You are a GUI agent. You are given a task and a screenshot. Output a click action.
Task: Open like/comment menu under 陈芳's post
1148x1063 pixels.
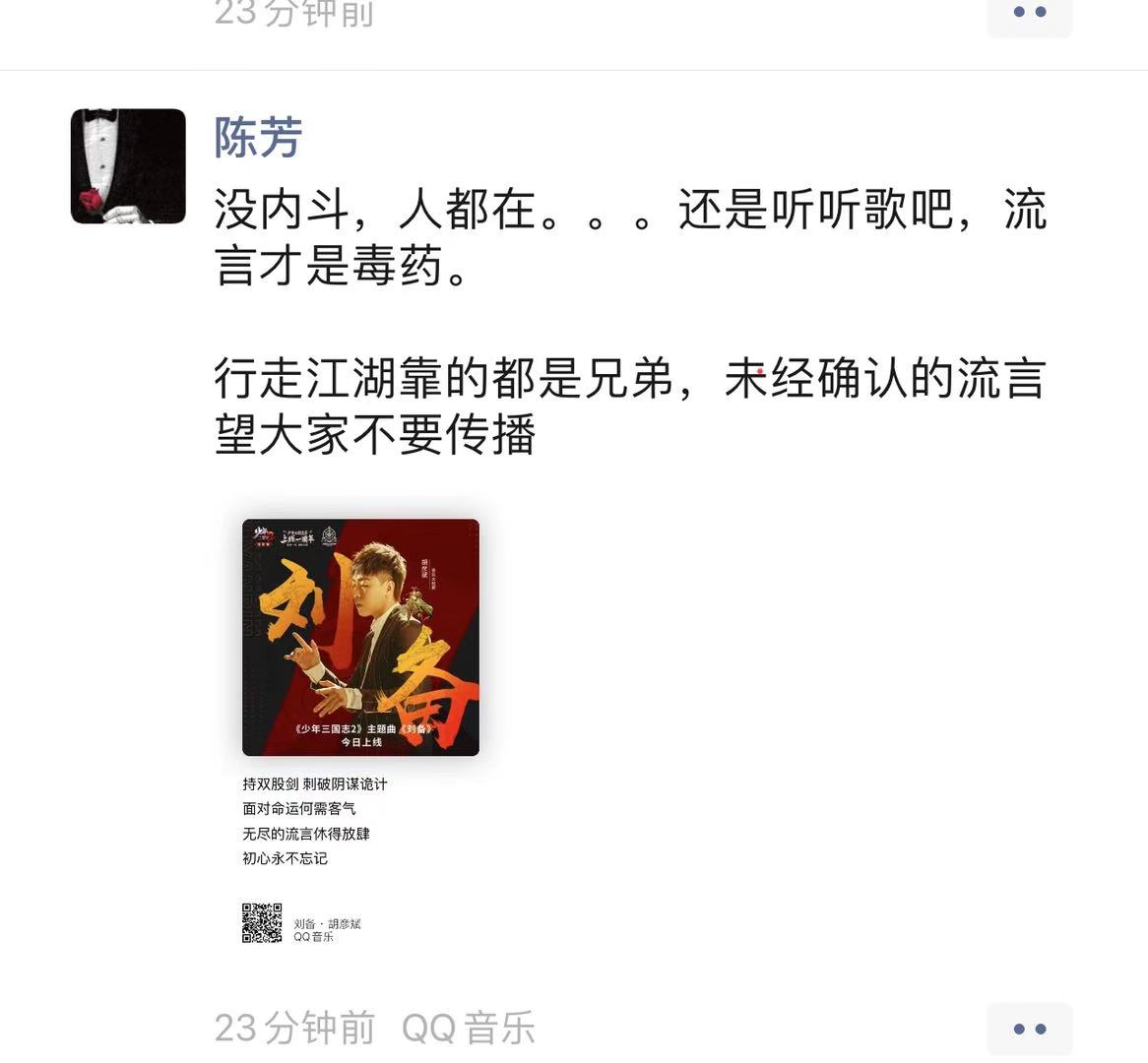[1029, 1029]
